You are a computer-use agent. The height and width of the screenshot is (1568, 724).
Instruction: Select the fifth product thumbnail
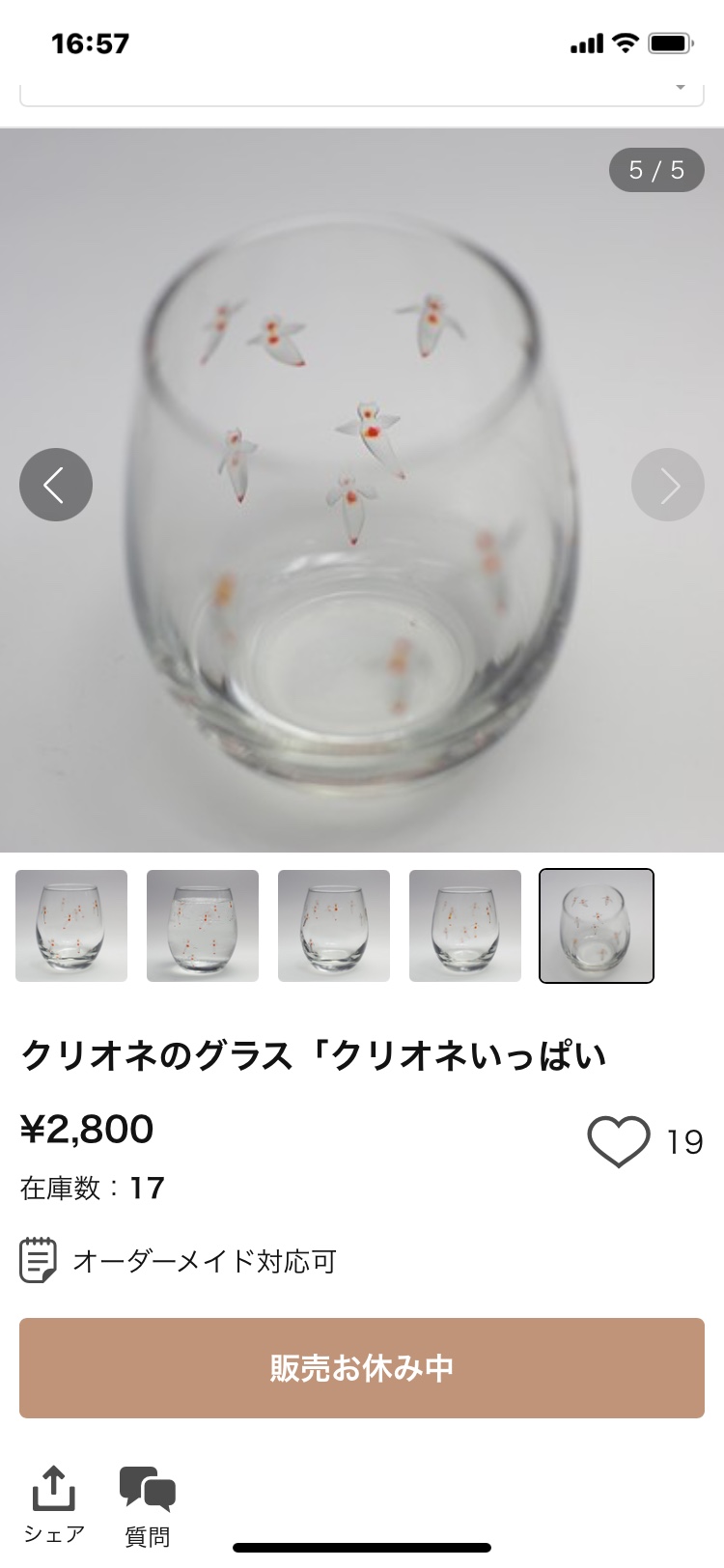pos(597,926)
